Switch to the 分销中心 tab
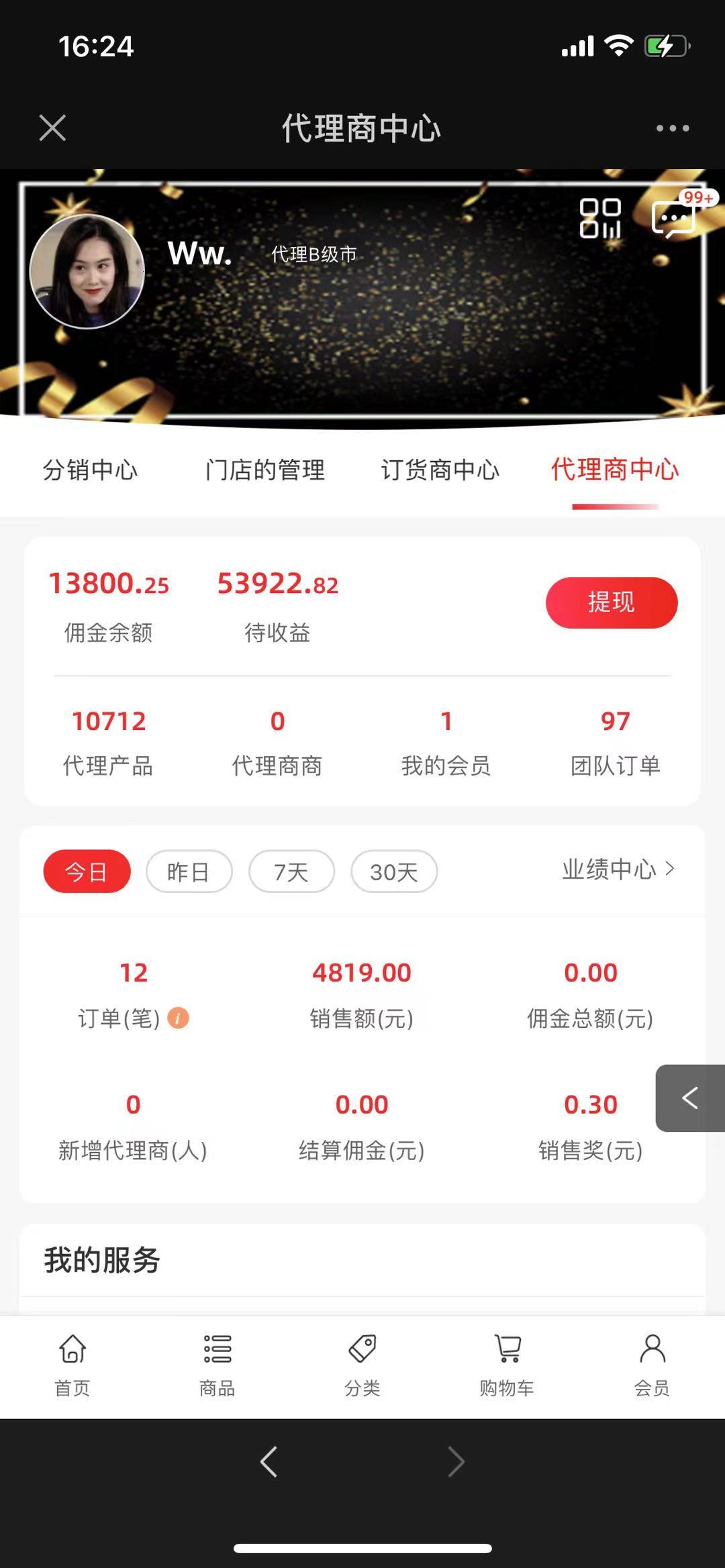 point(91,471)
